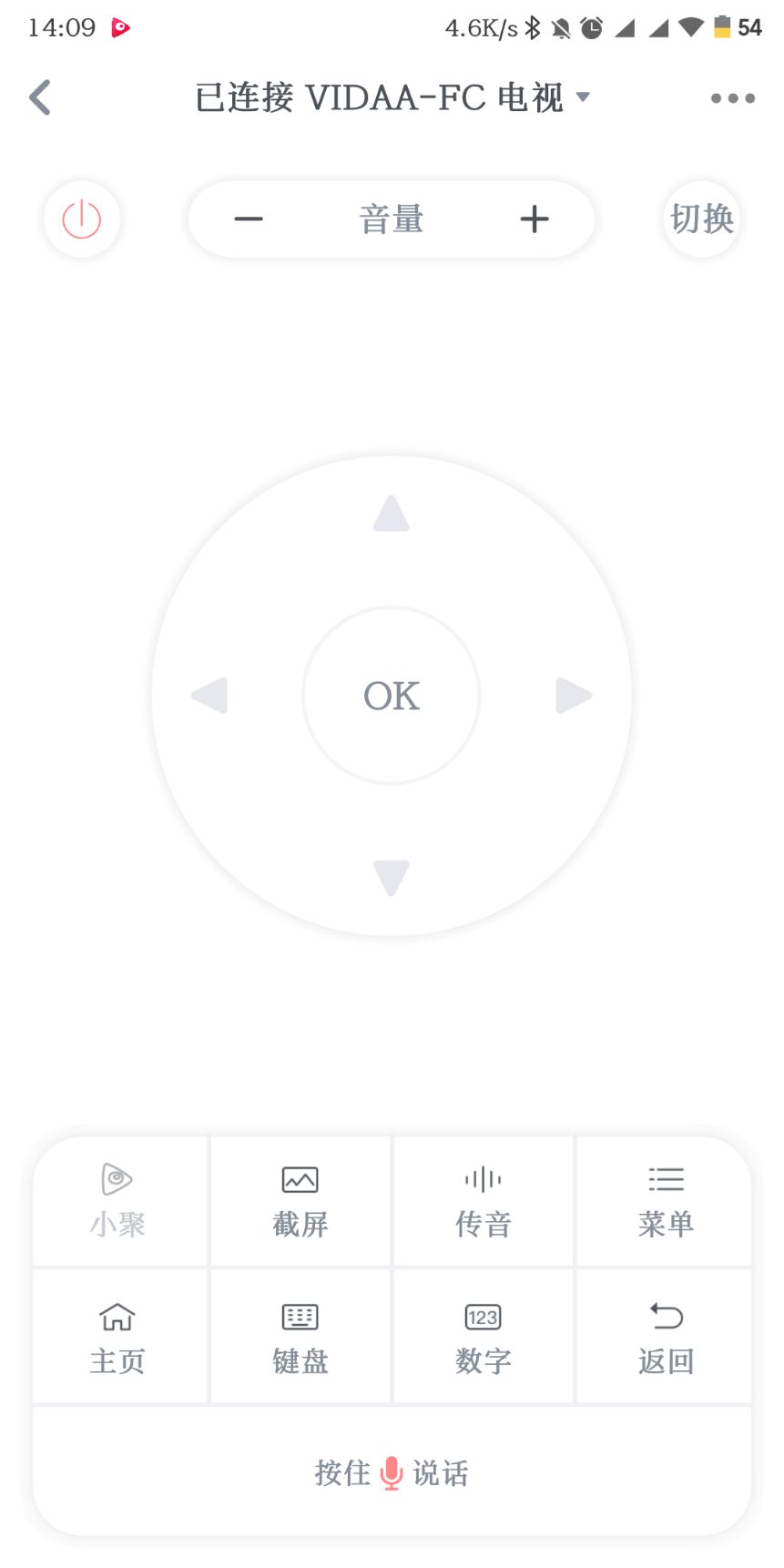The image size is (784, 1568).
Task: Tap the down arrow on the d-pad
Action: [x=392, y=877]
